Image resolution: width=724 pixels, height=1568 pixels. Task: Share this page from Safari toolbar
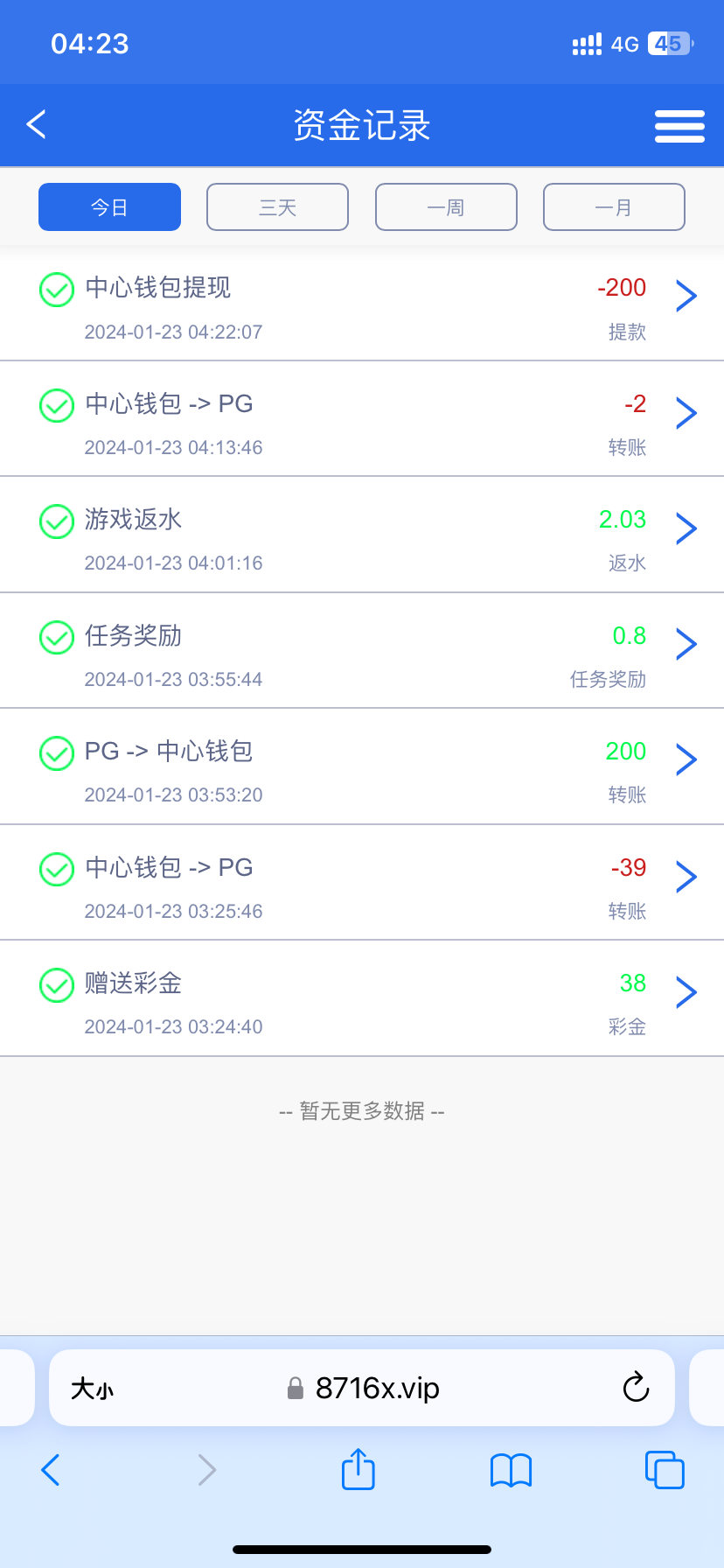358,1469
